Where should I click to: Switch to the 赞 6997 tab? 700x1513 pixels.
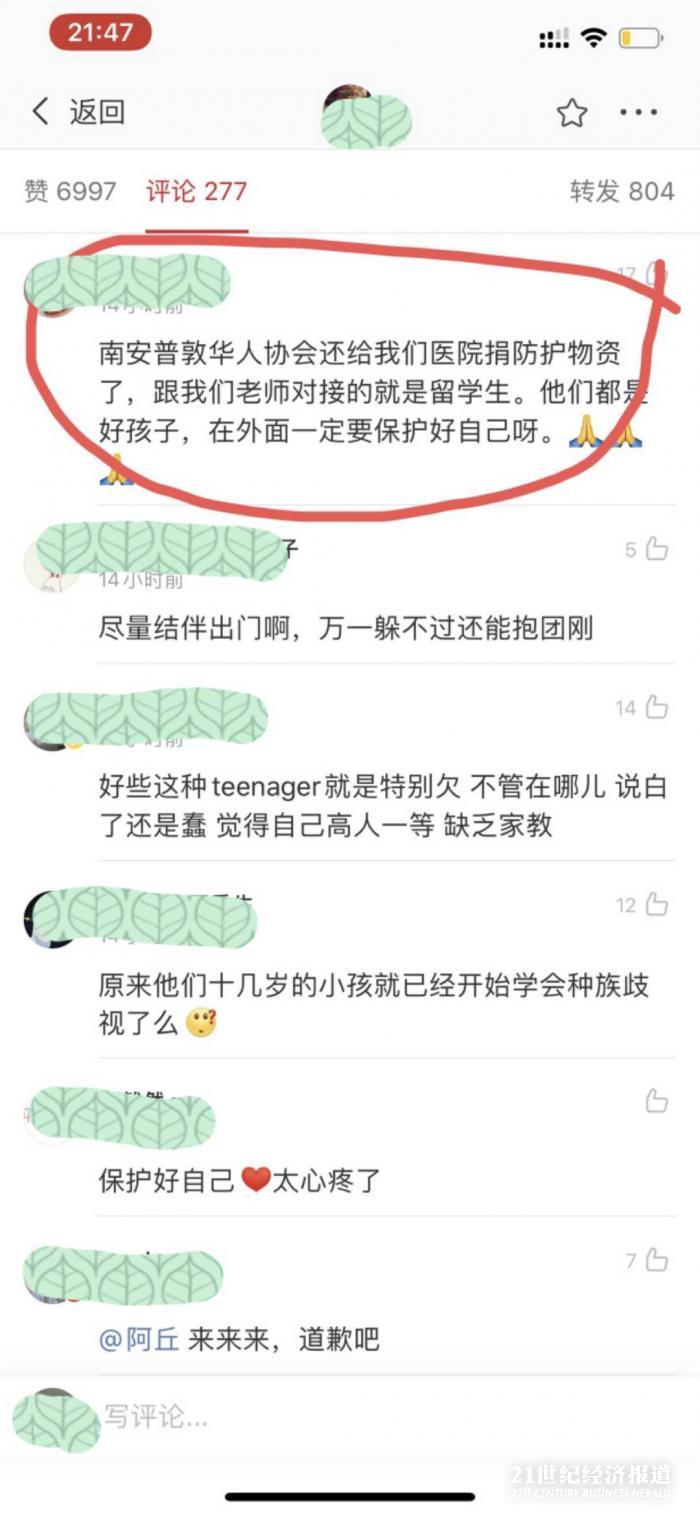point(70,191)
